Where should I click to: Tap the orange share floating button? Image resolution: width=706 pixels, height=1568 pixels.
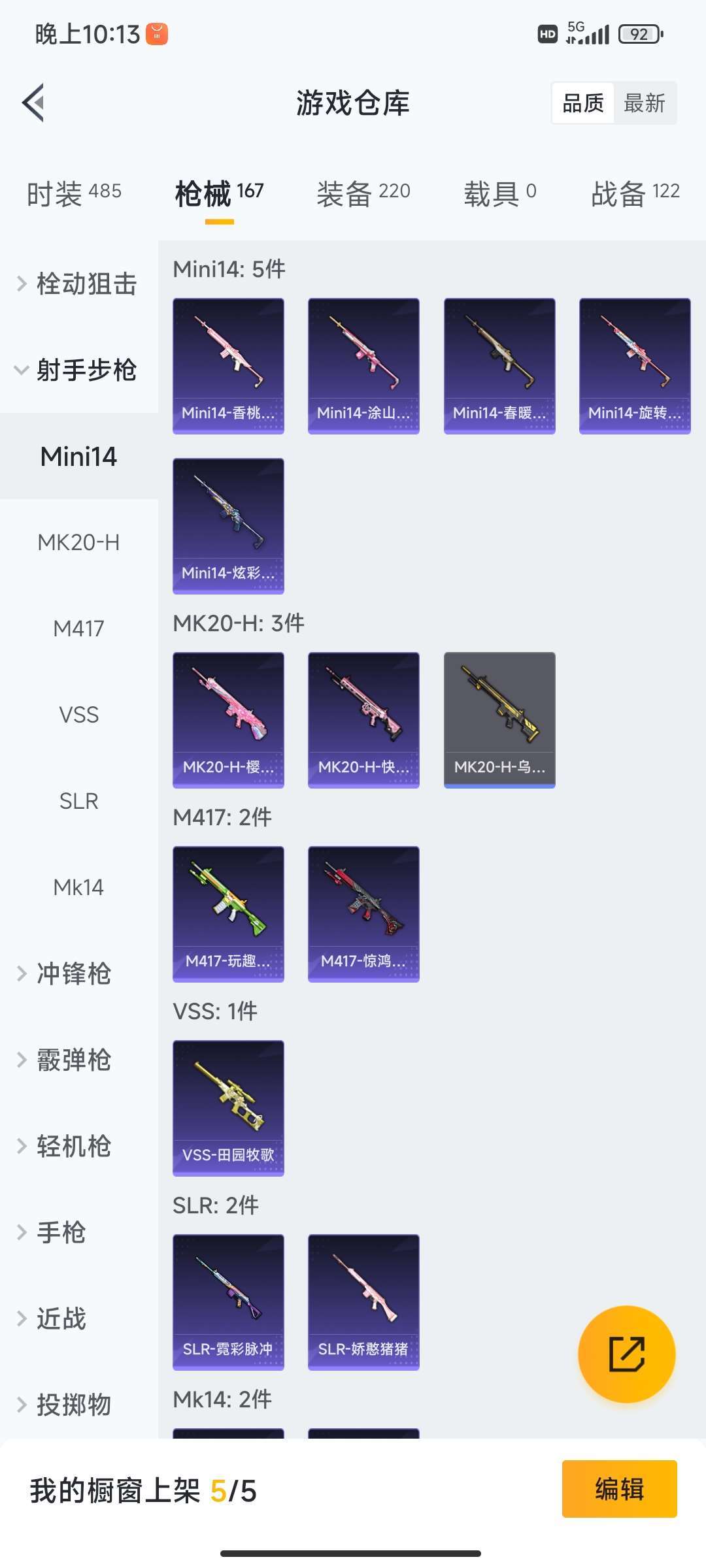click(x=626, y=1354)
